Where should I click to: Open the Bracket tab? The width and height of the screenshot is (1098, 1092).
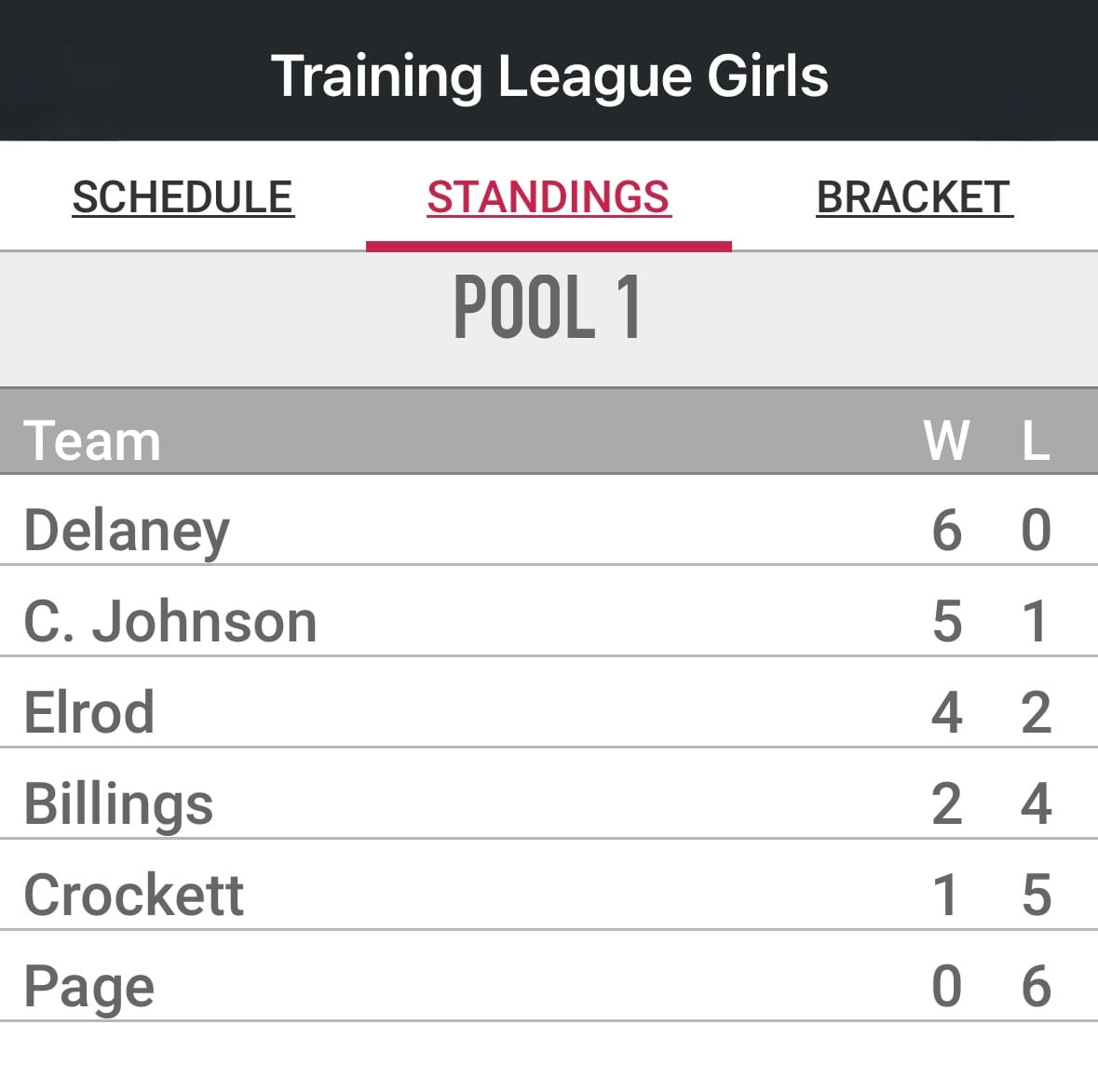coord(914,197)
